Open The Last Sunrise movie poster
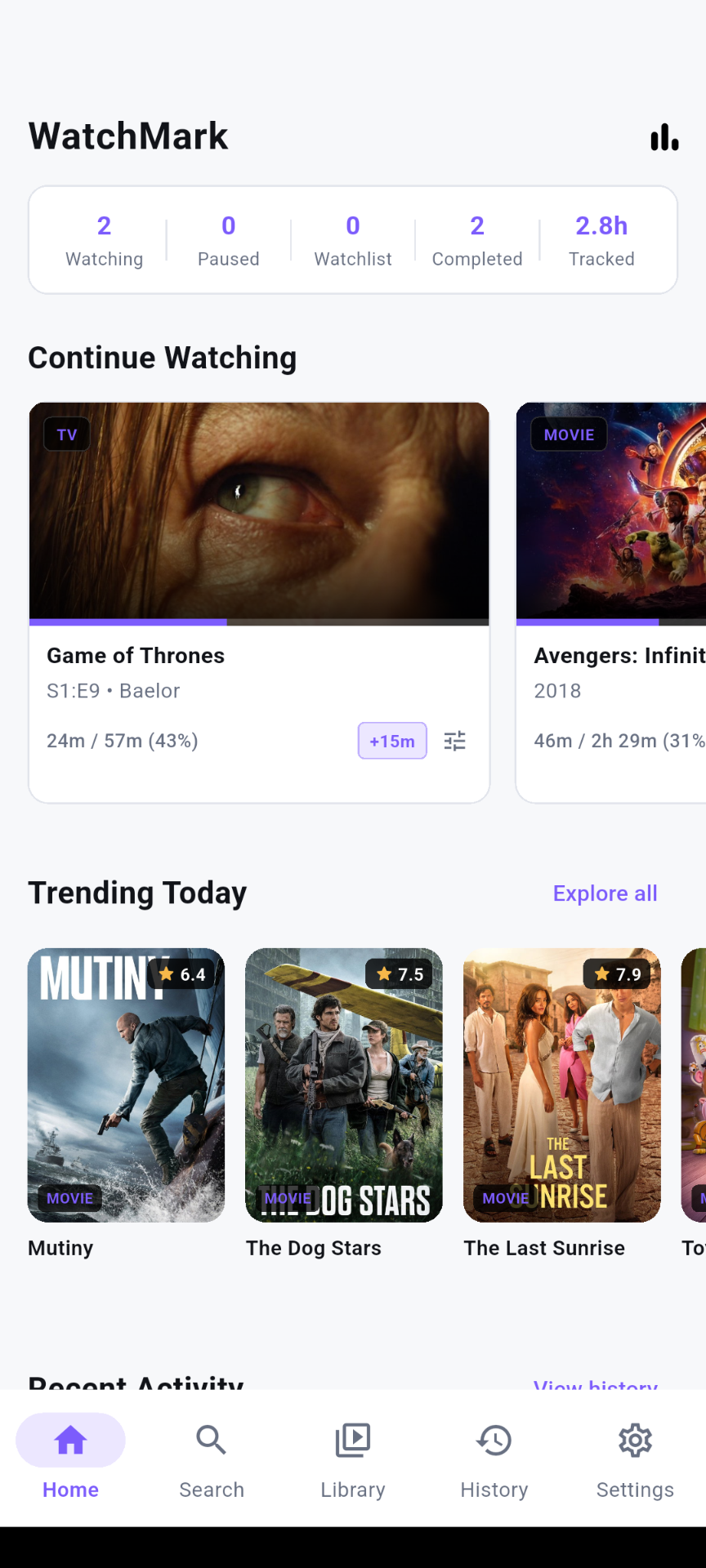Screen dimensions: 706x1568 562,1085
